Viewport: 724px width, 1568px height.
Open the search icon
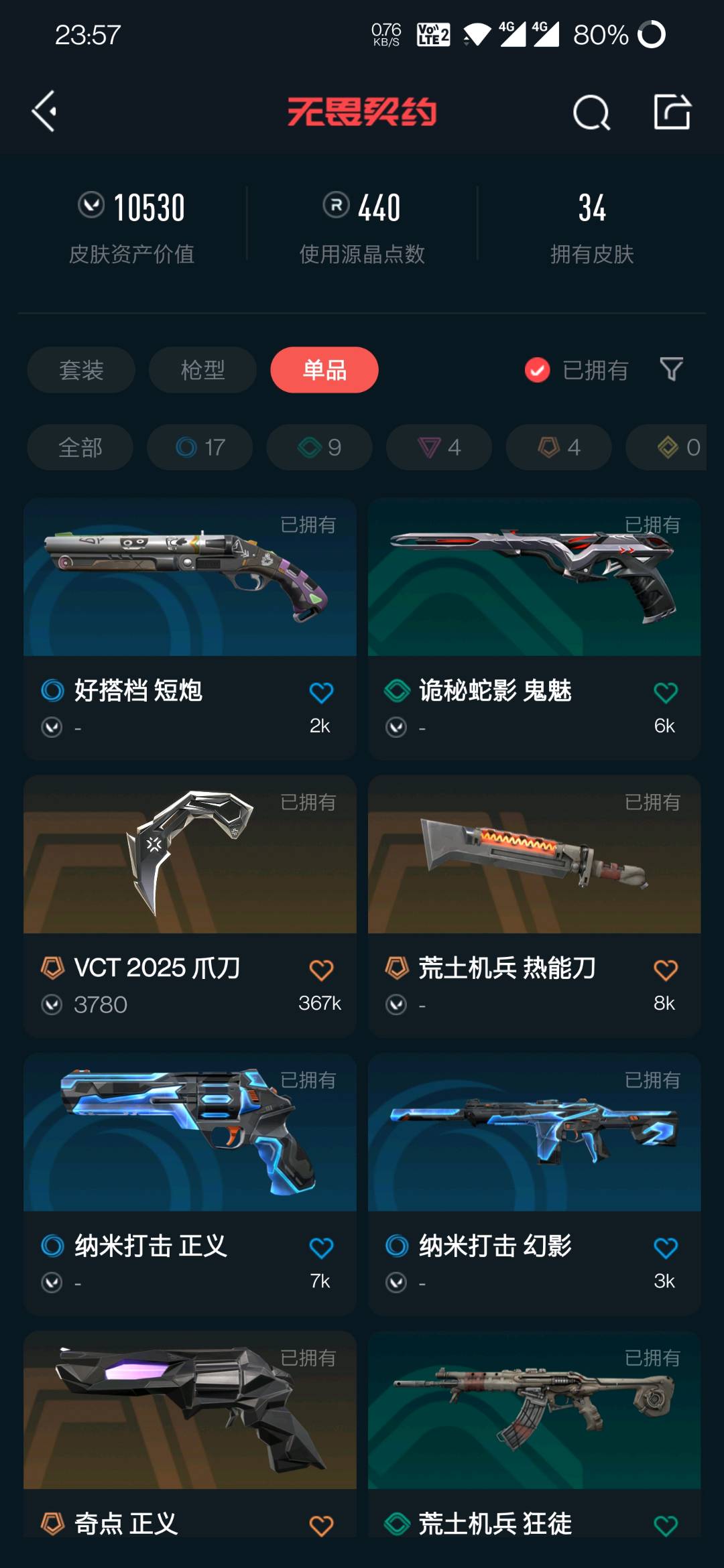click(591, 112)
